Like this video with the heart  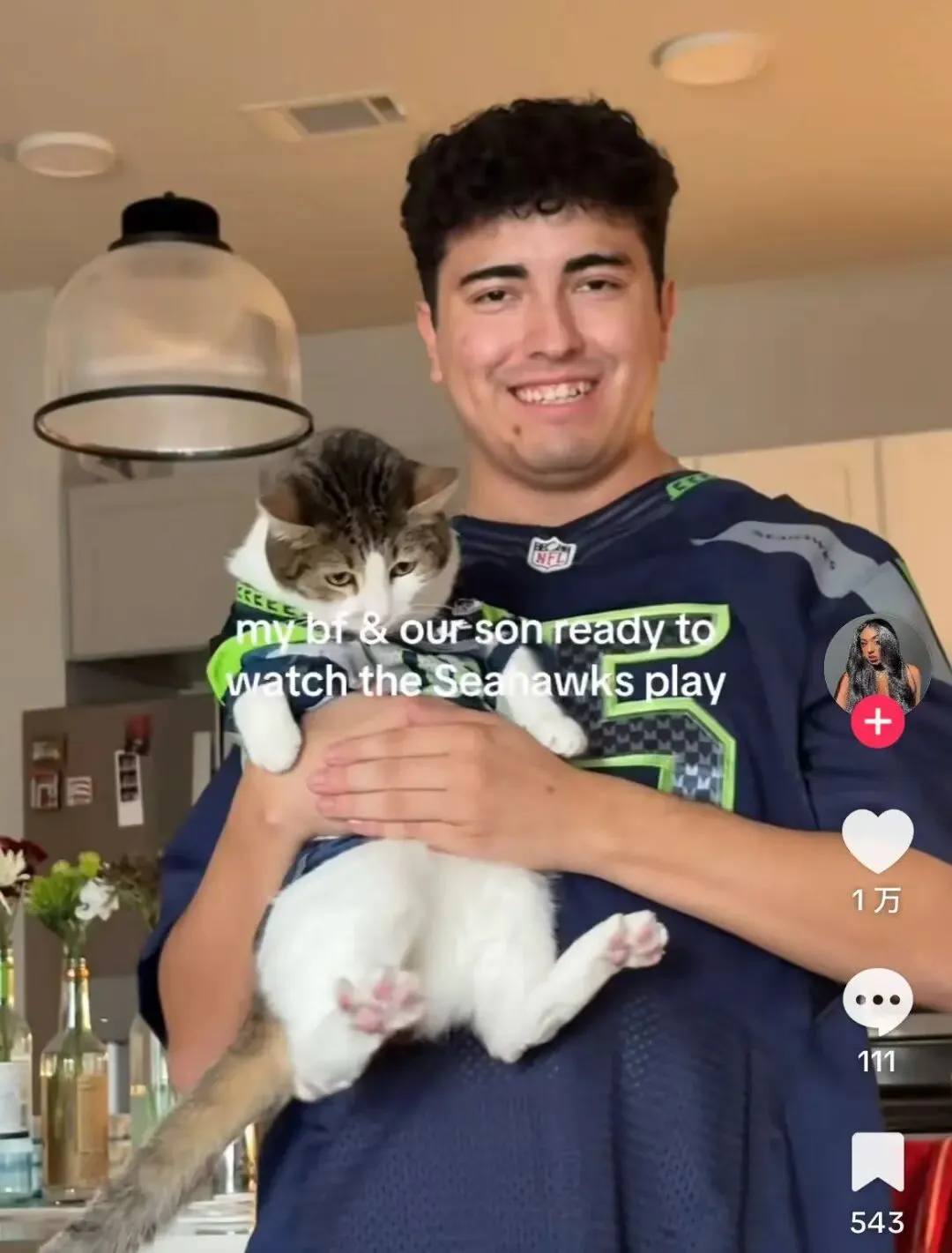pyautogui.click(x=877, y=841)
